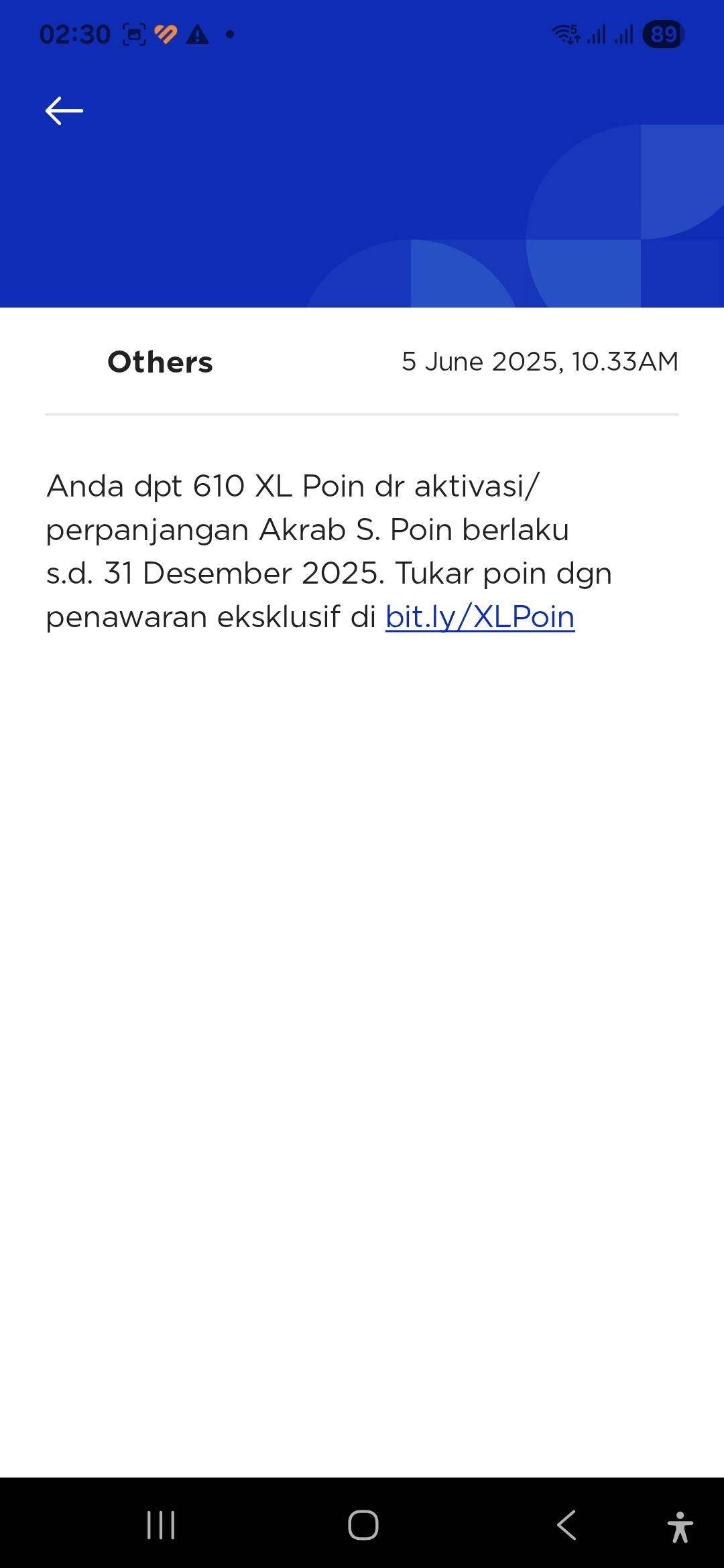This screenshot has height=1568, width=724.
Task: Tap the system back button
Action: pyautogui.click(x=566, y=1525)
